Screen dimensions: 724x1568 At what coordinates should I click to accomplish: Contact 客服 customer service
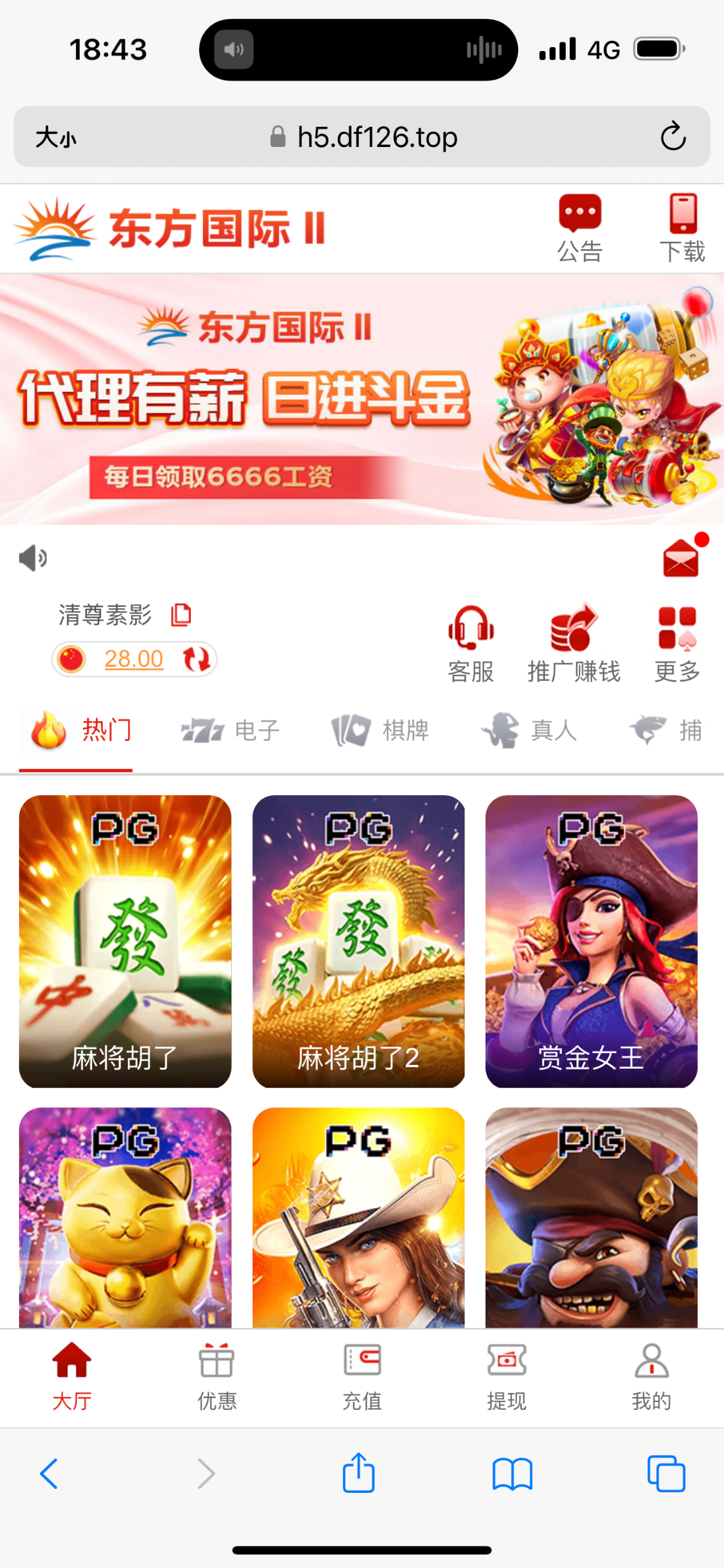[x=470, y=644]
